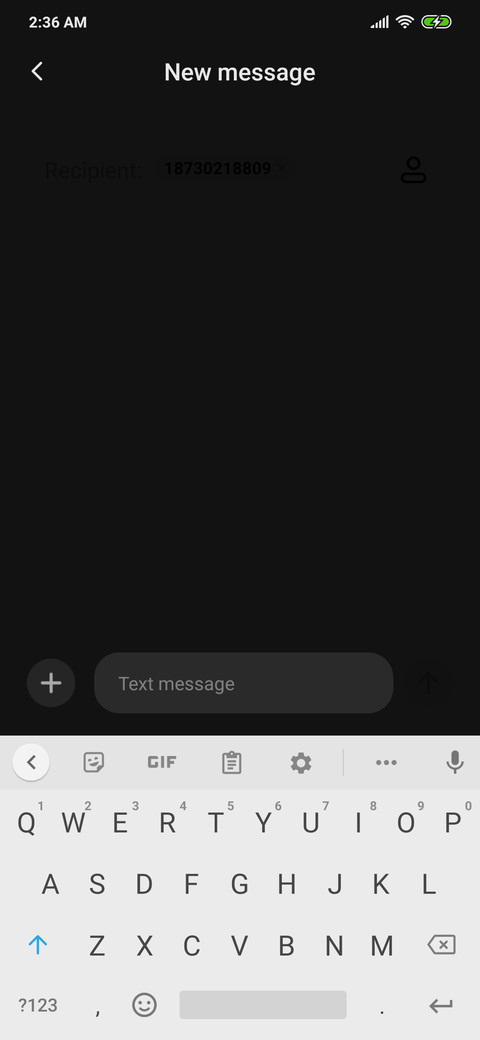The image size is (480, 1040).
Task: Remove recipient 18730218809
Action: pyautogui.click(x=282, y=168)
